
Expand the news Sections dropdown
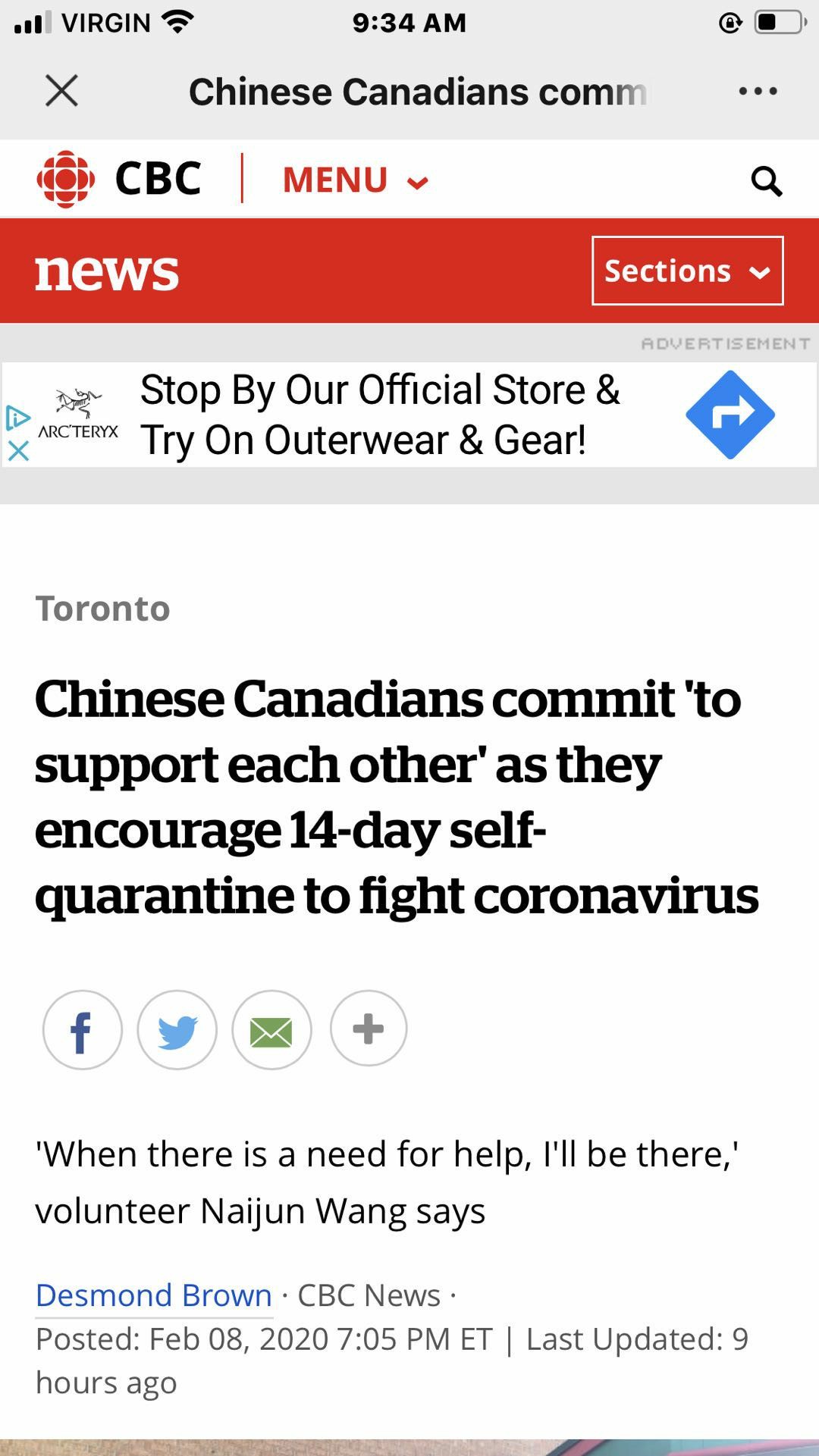[x=687, y=271]
